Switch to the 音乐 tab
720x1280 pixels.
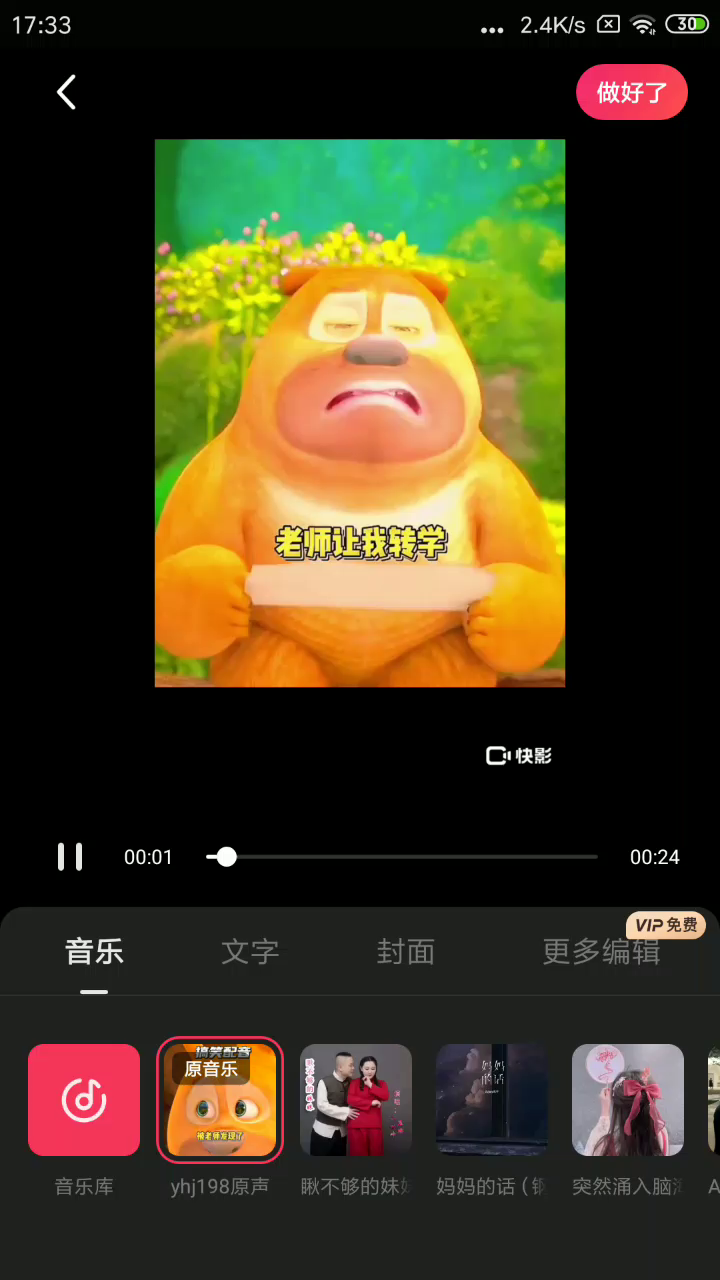[x=94, y=951]
